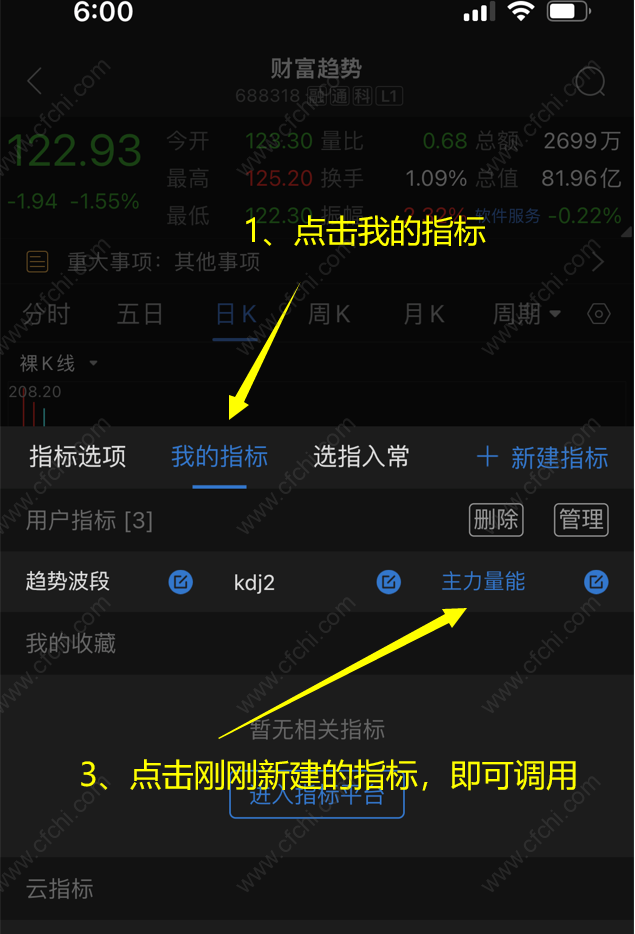635x934 pixels.
Task: Open the 选指入常 tab
Action: pos(361,458)
